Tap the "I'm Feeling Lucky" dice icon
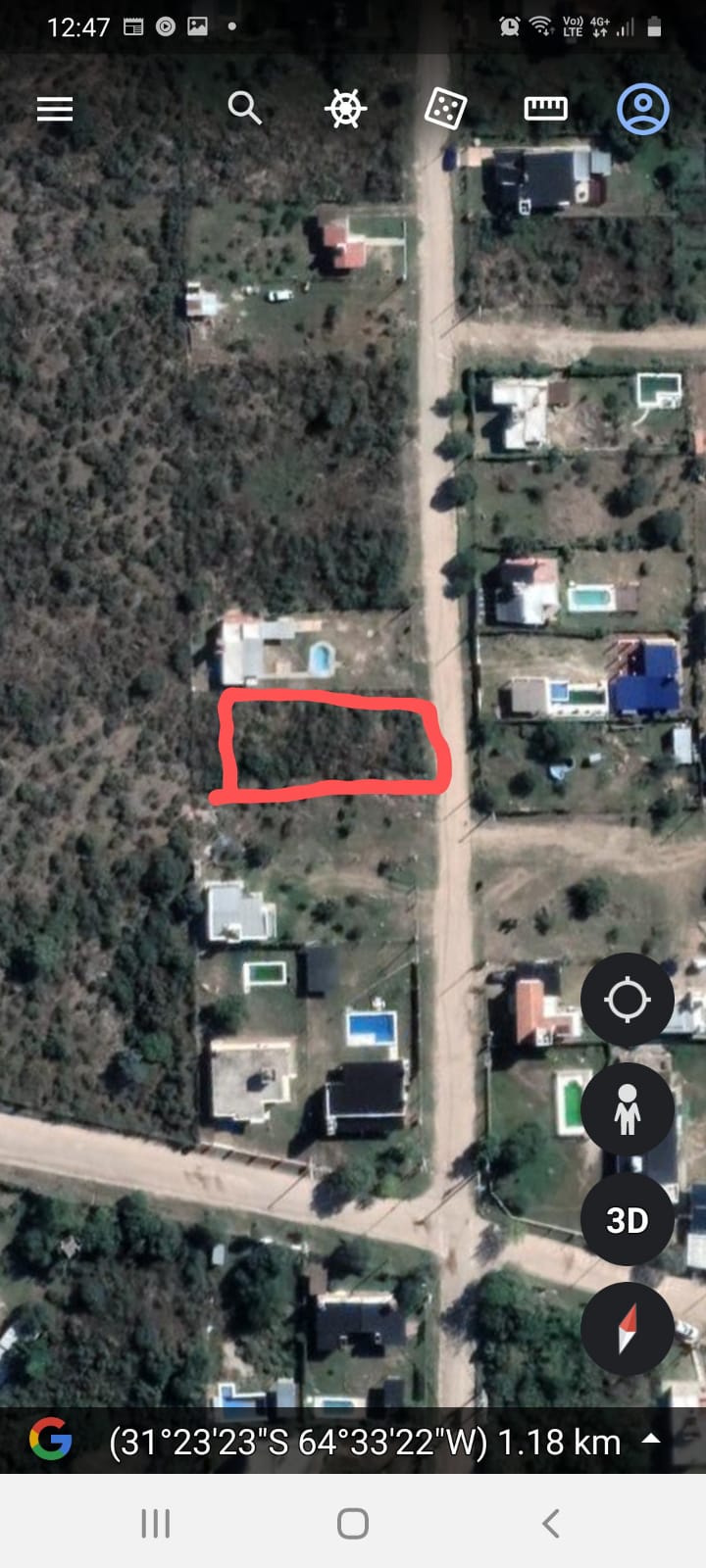The width and height of the screenshot is (706, 1568). coord(445,109)
